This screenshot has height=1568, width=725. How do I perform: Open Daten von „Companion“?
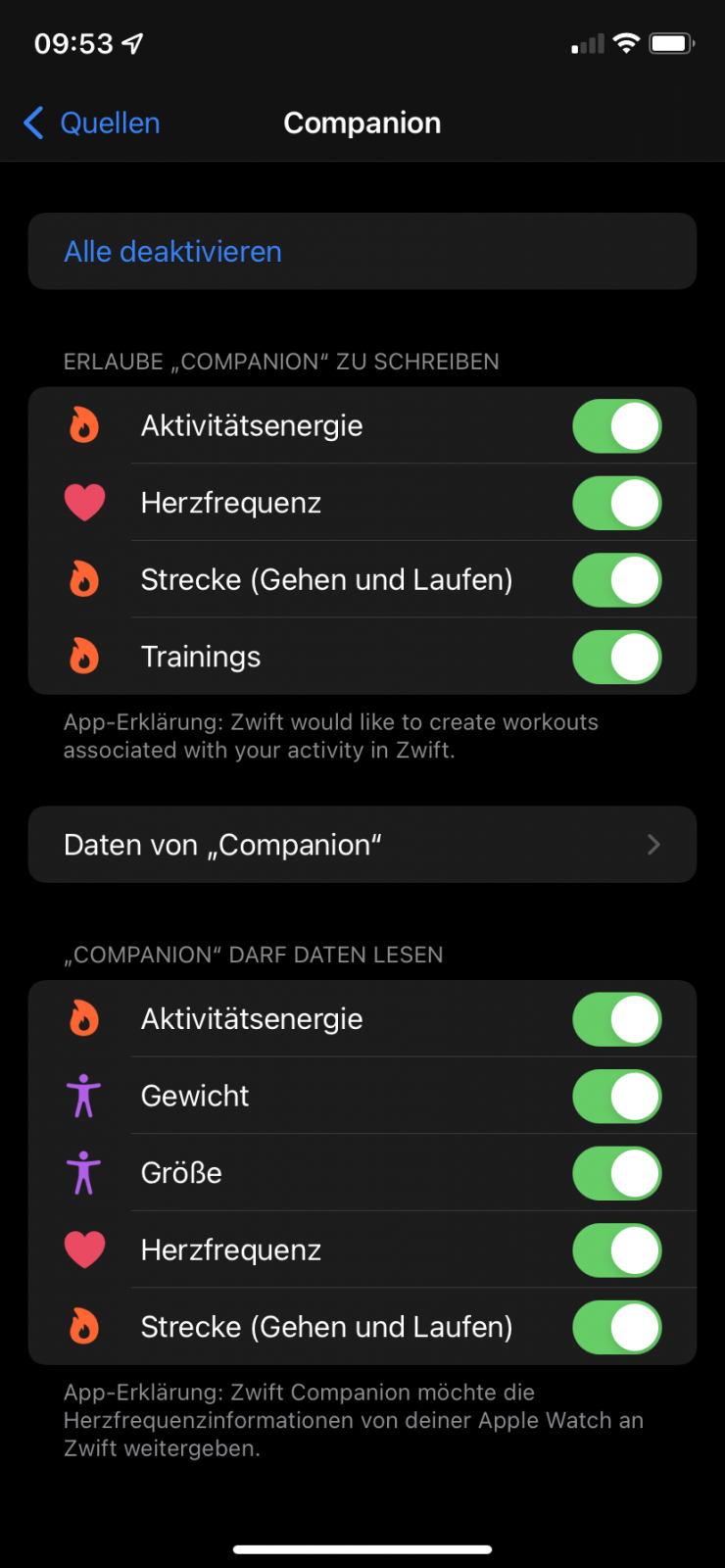click(x=362, y=845)
